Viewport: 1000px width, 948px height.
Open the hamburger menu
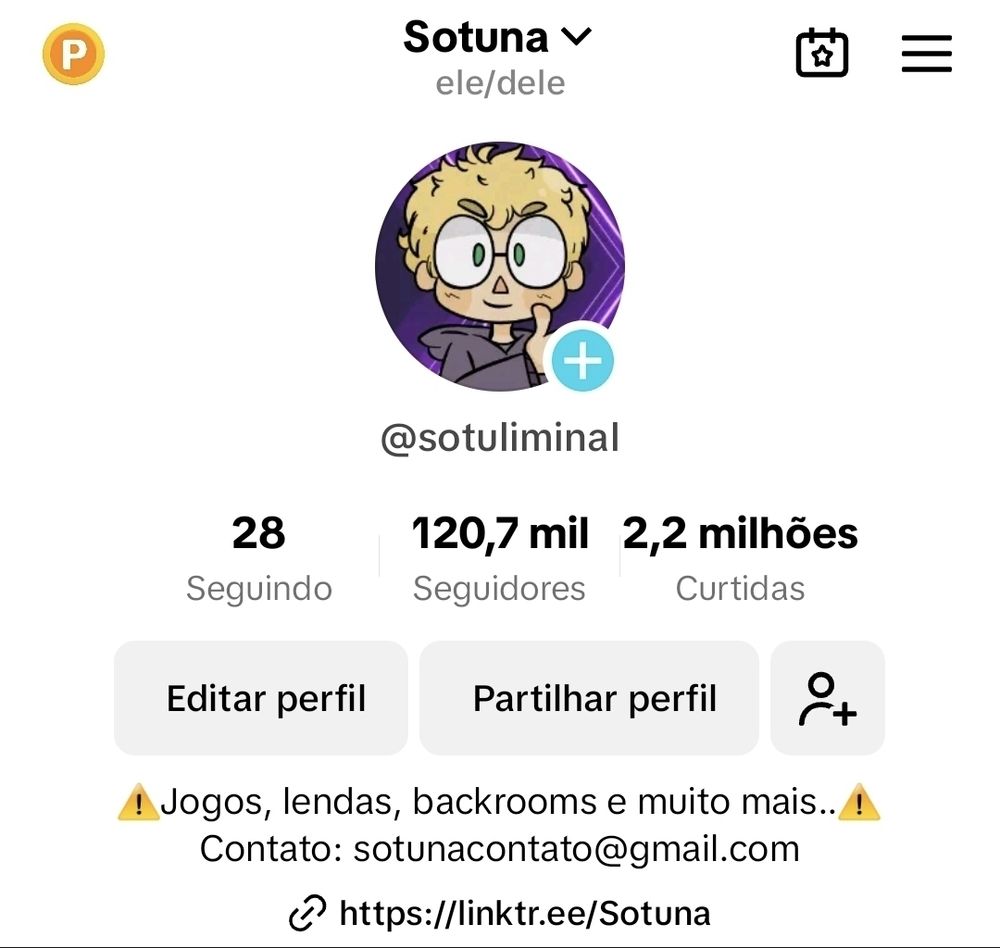[926, 54]
